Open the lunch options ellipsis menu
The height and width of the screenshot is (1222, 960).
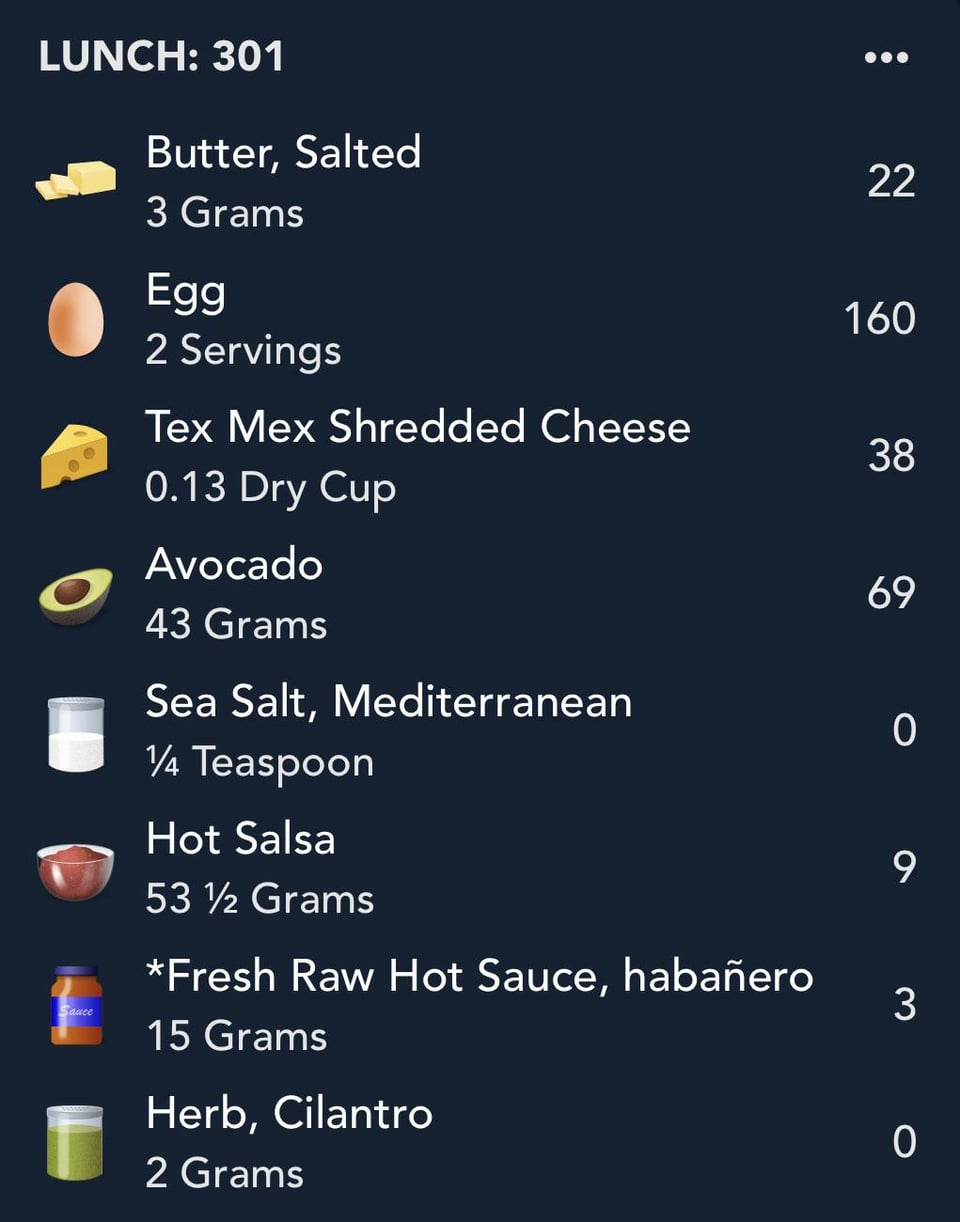click(889, 57)
